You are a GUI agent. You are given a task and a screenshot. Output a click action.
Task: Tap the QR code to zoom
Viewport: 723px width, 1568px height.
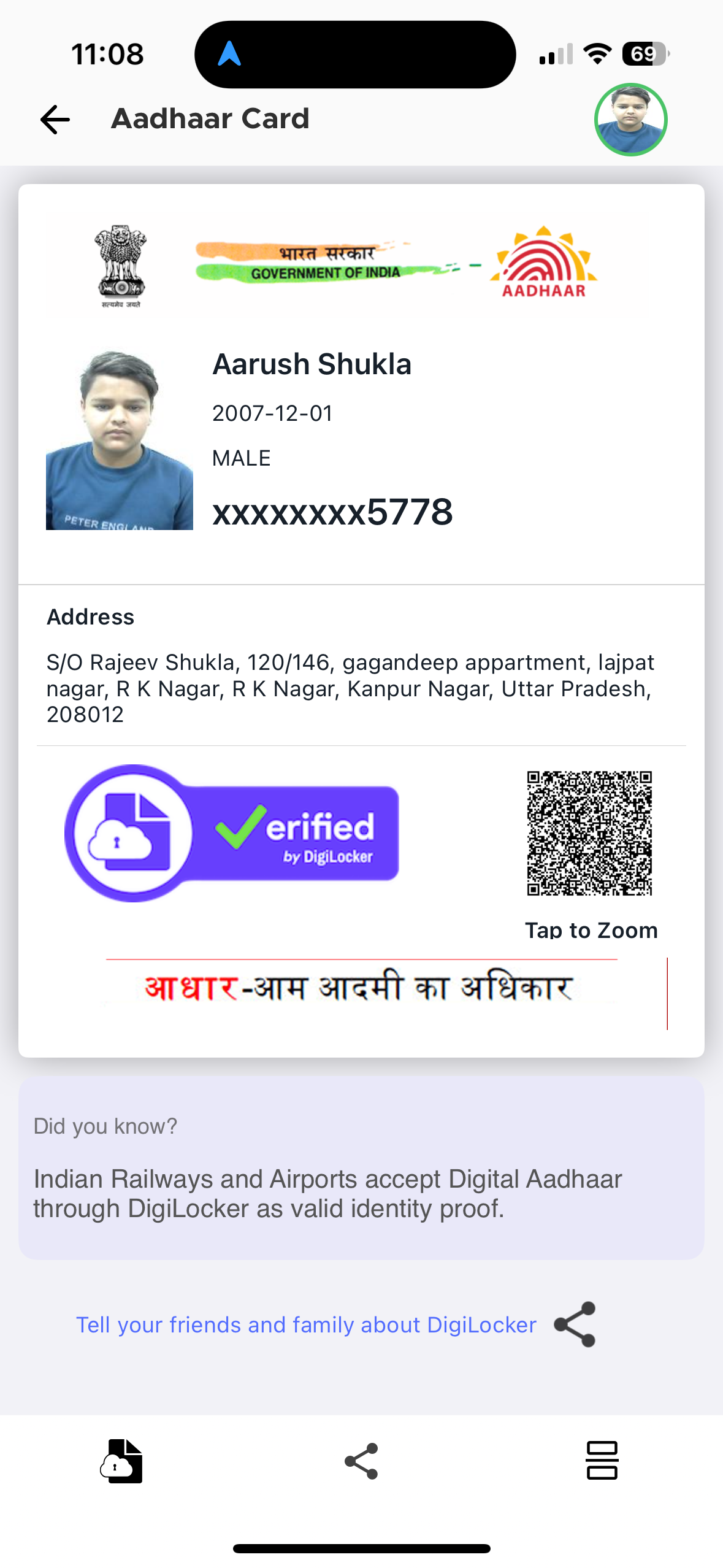point(589,833)
